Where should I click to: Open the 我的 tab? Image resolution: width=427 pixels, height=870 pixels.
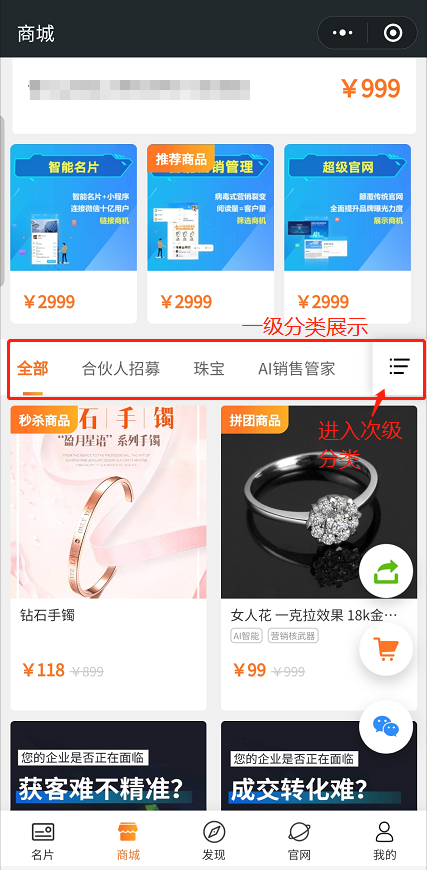pyautogui.click(x=384, y=841)
